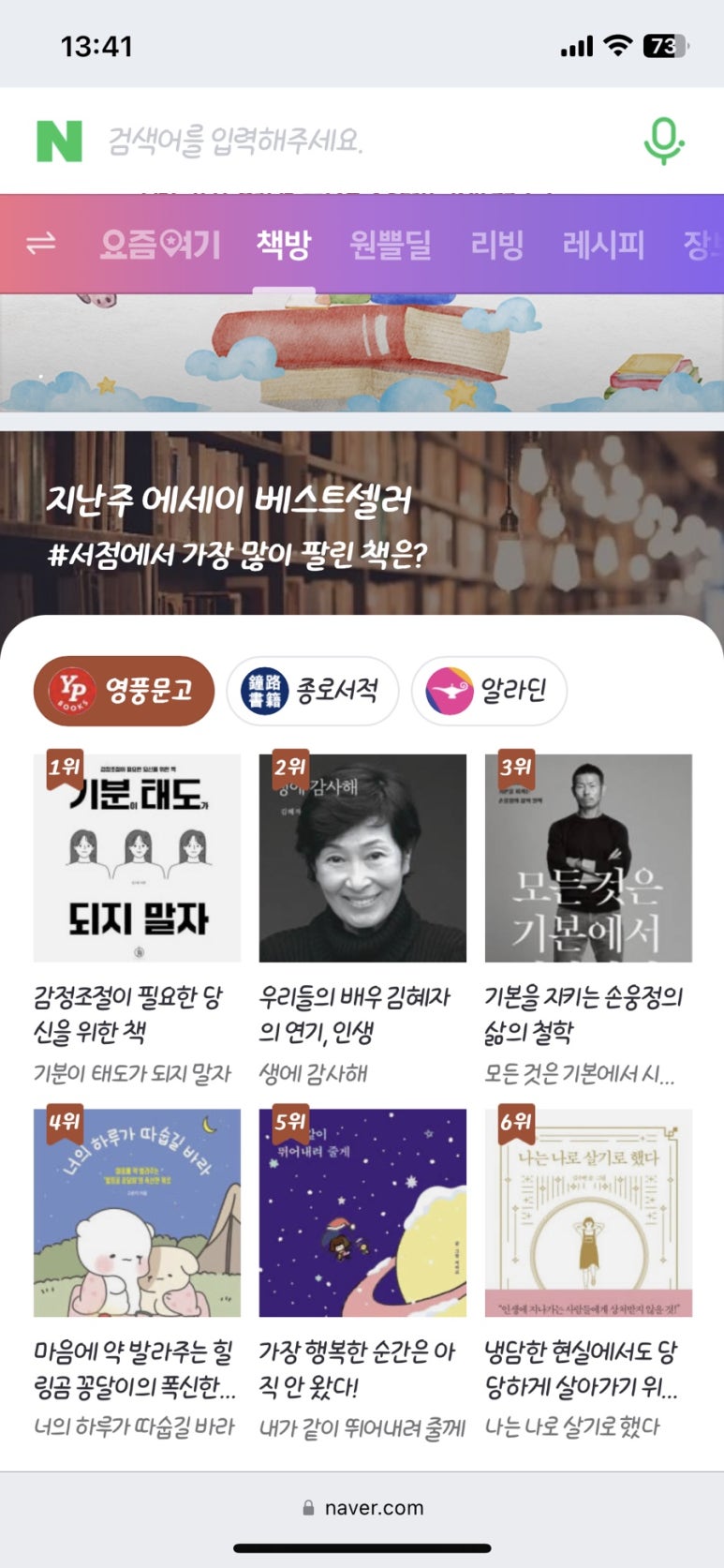Select the 책방 tab
Screen dimensions: 724x1568
[284, 245]
